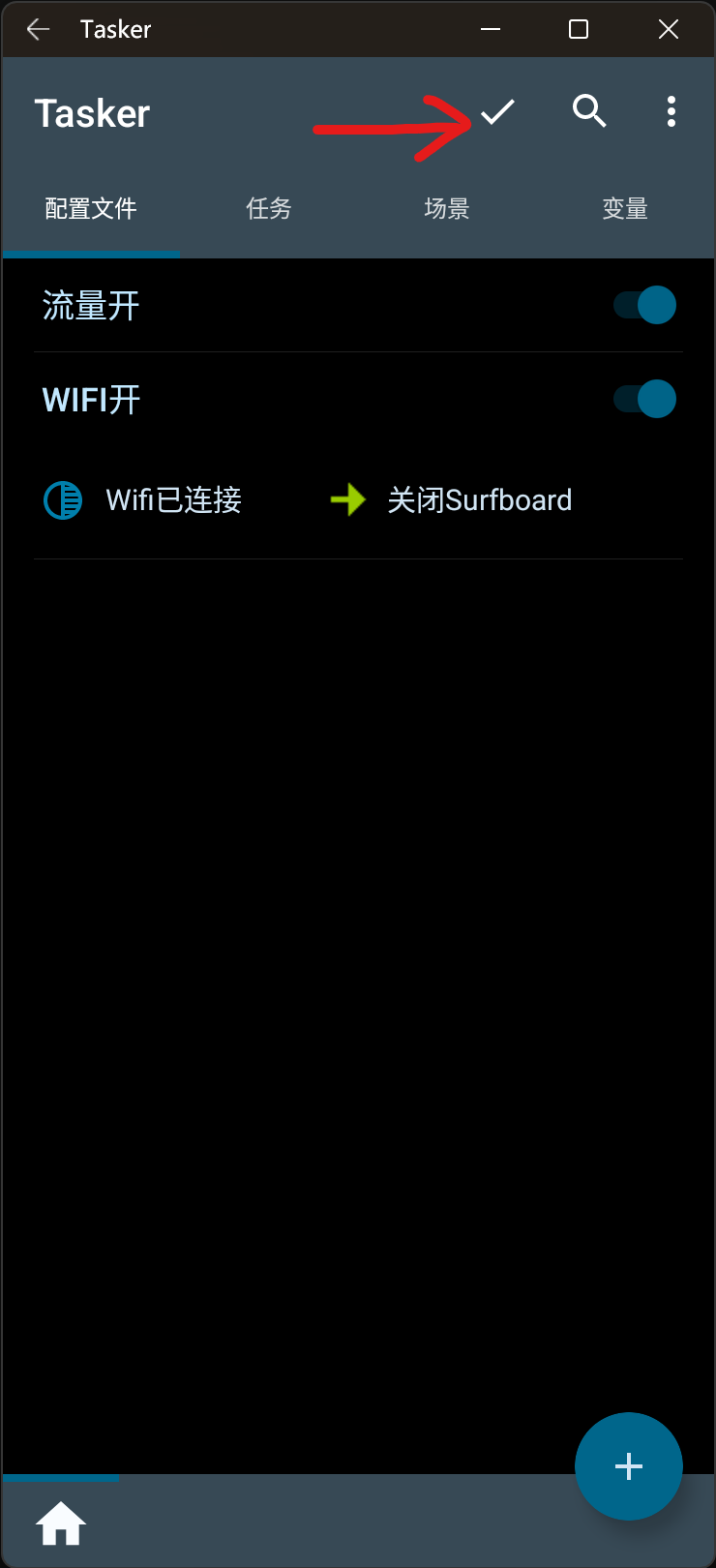Switch to the 变量 tab
Viewport: 716px width, 1568px height.
point(625,208)
